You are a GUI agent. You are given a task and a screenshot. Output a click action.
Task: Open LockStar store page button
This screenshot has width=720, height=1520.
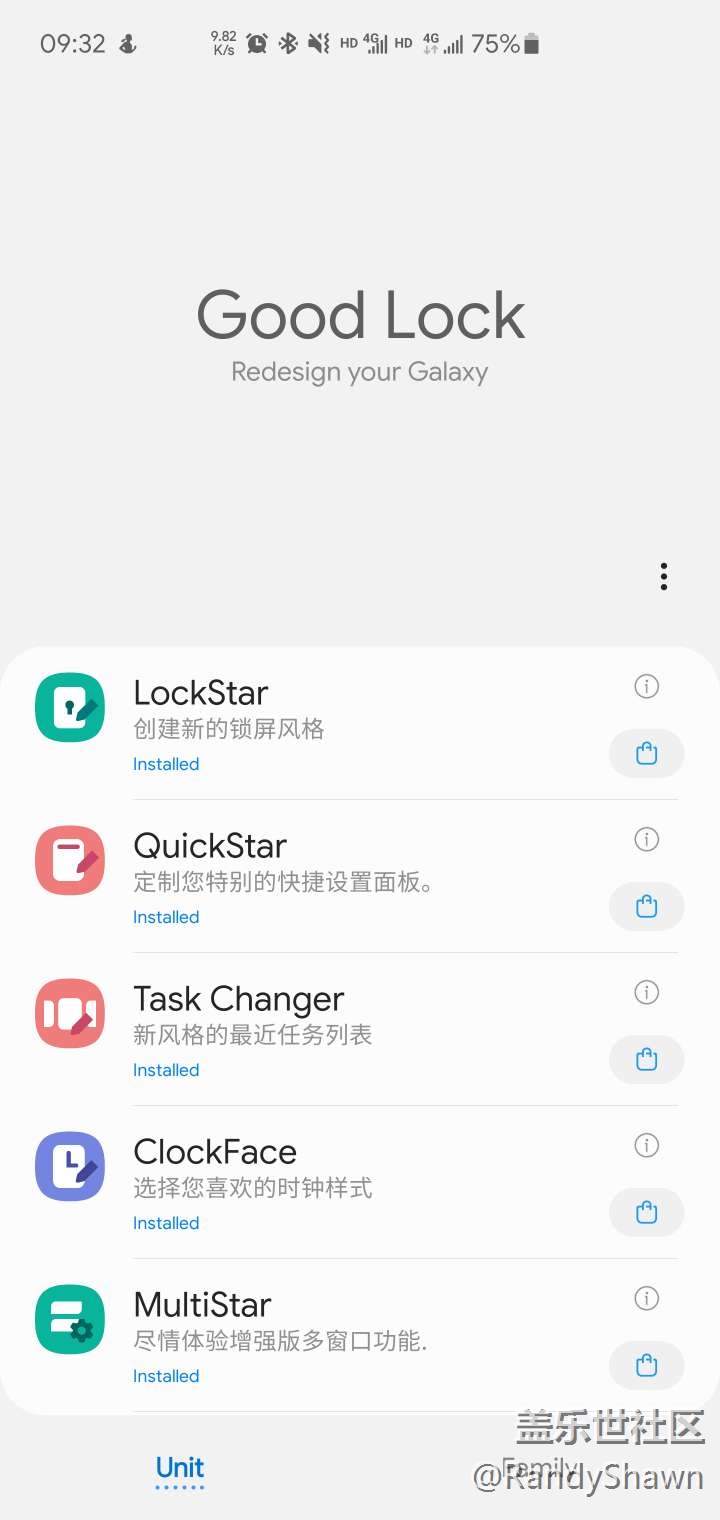click(x=647, y=754)
